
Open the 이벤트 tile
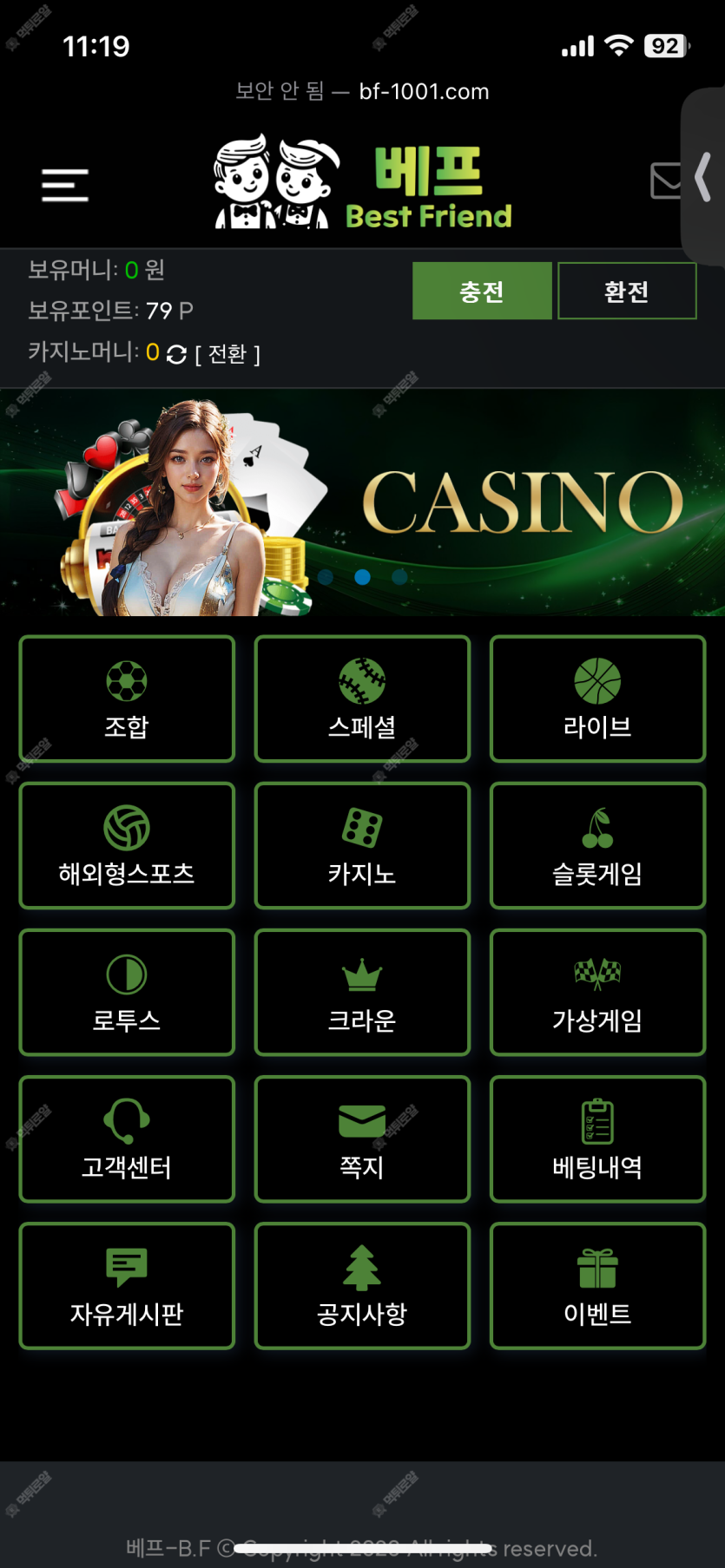pos(597,1286)
